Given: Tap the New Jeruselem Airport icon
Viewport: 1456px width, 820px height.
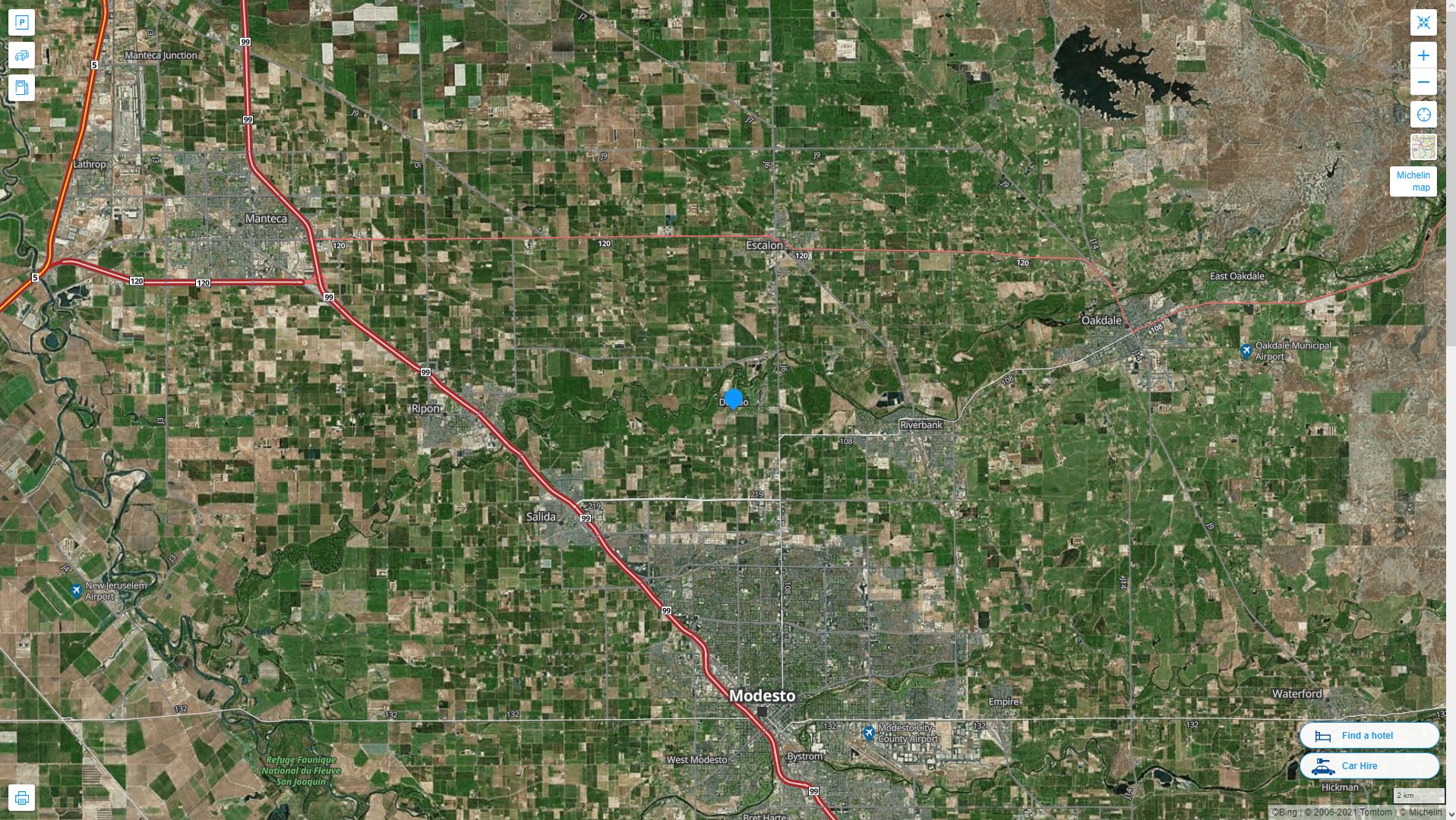Looking at the screenshot, I should (76, 591).
